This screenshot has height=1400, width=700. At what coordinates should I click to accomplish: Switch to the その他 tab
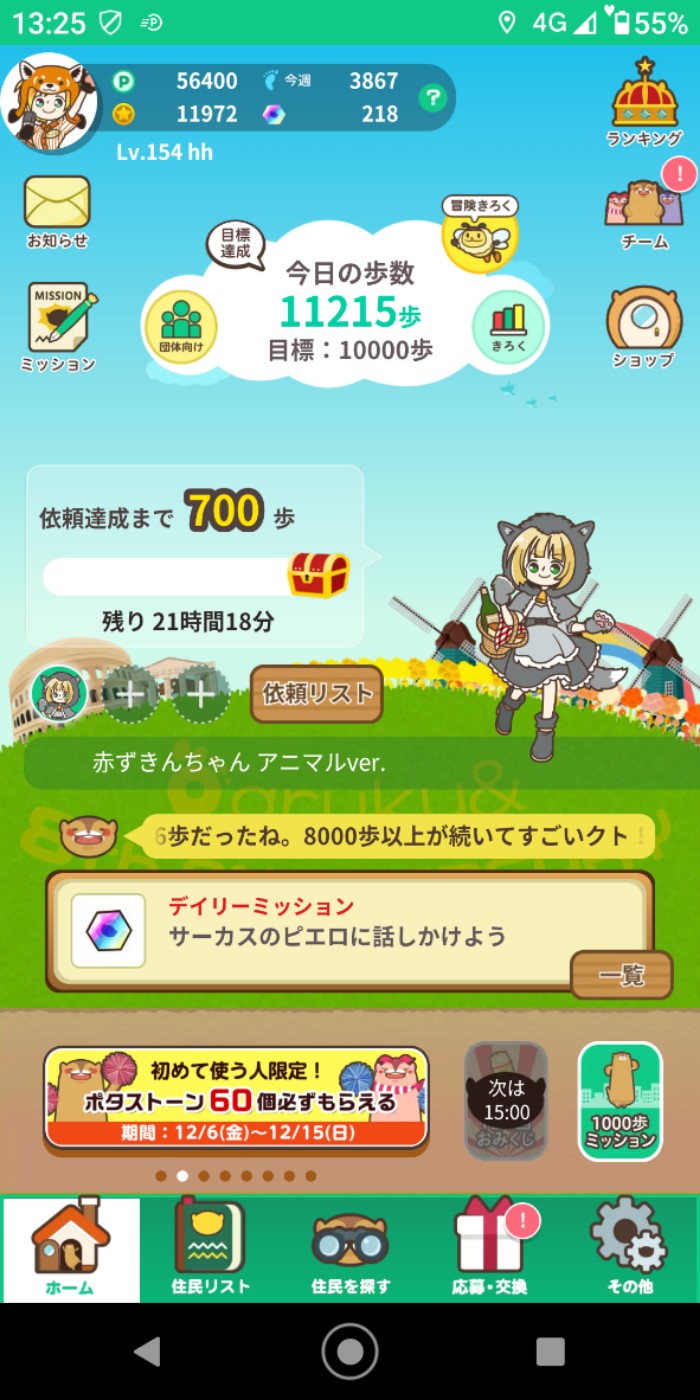tap(629, 1248)
